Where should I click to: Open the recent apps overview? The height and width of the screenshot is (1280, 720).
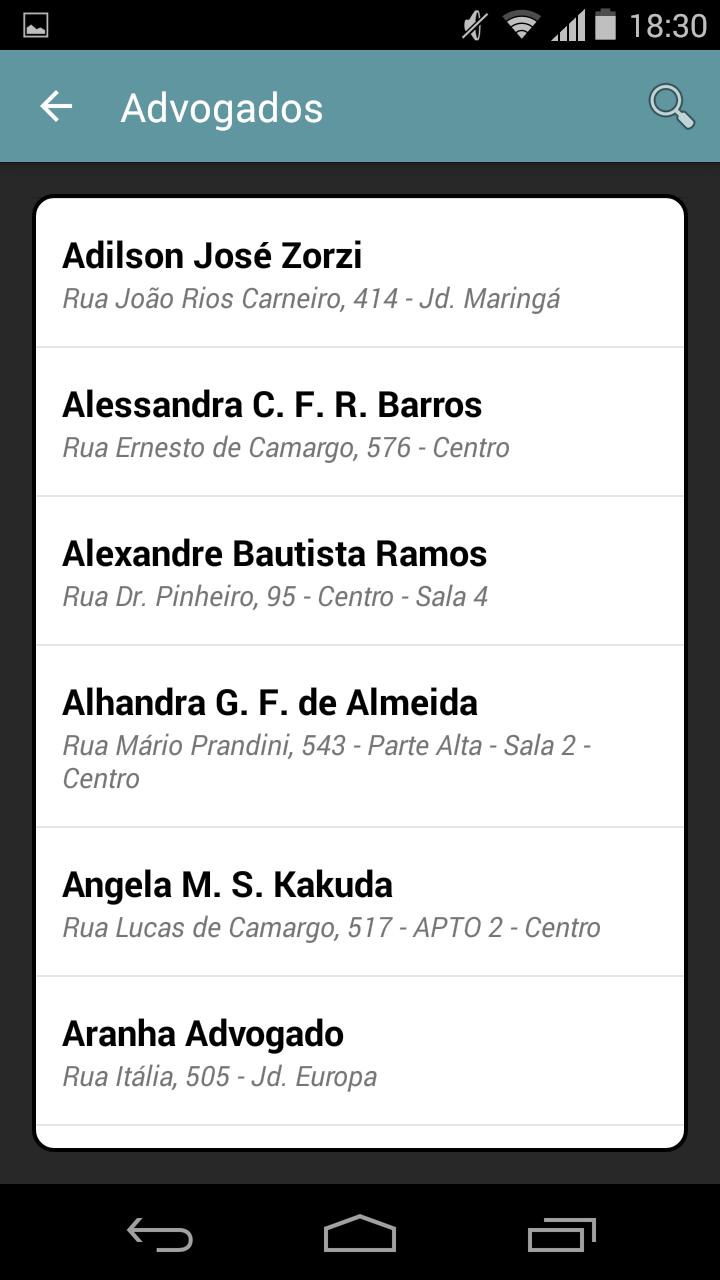click(561, 1234)
